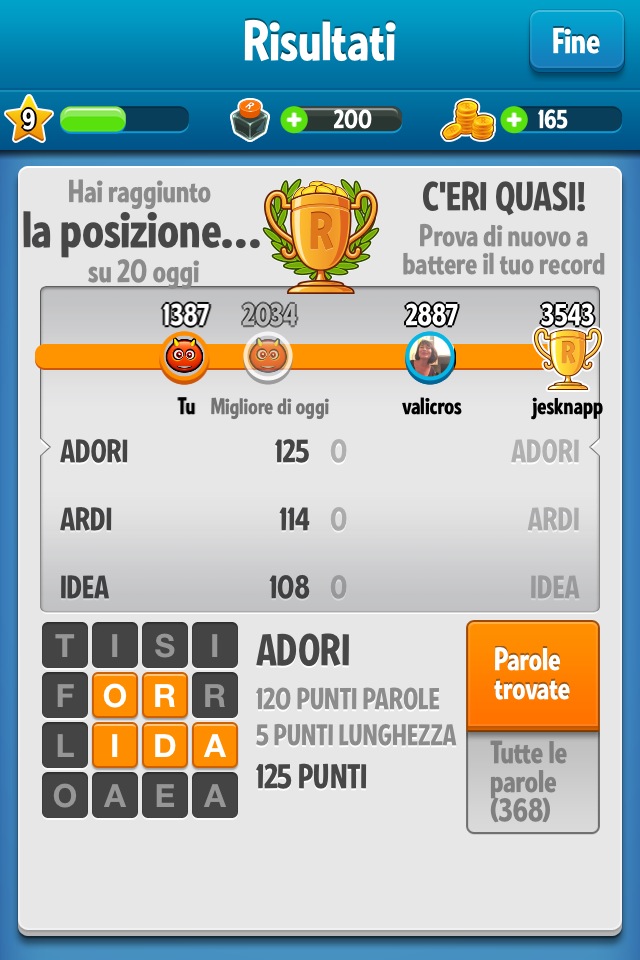Select the IDEA word row
Viewport: 640px width, 960px height.
tap(320, 587)
